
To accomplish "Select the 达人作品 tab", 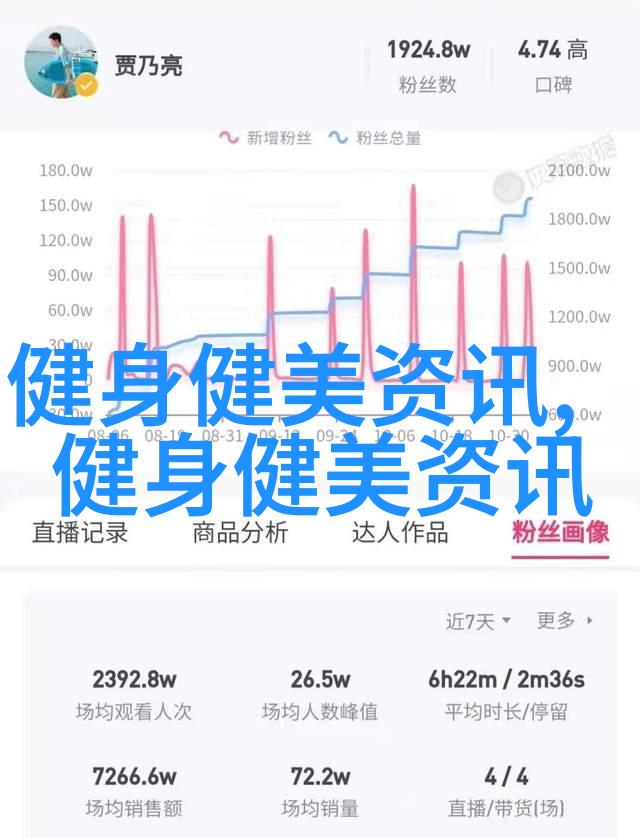I will 400,533.
